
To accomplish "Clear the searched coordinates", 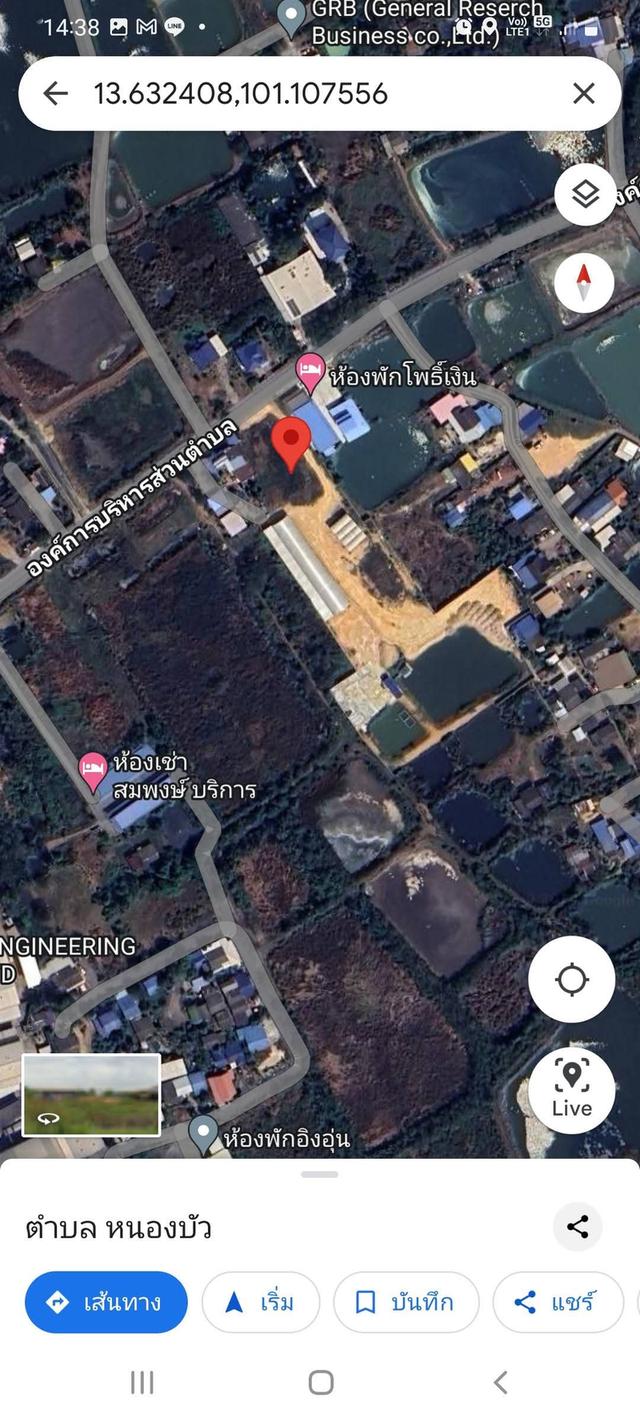I will point(583,94).
